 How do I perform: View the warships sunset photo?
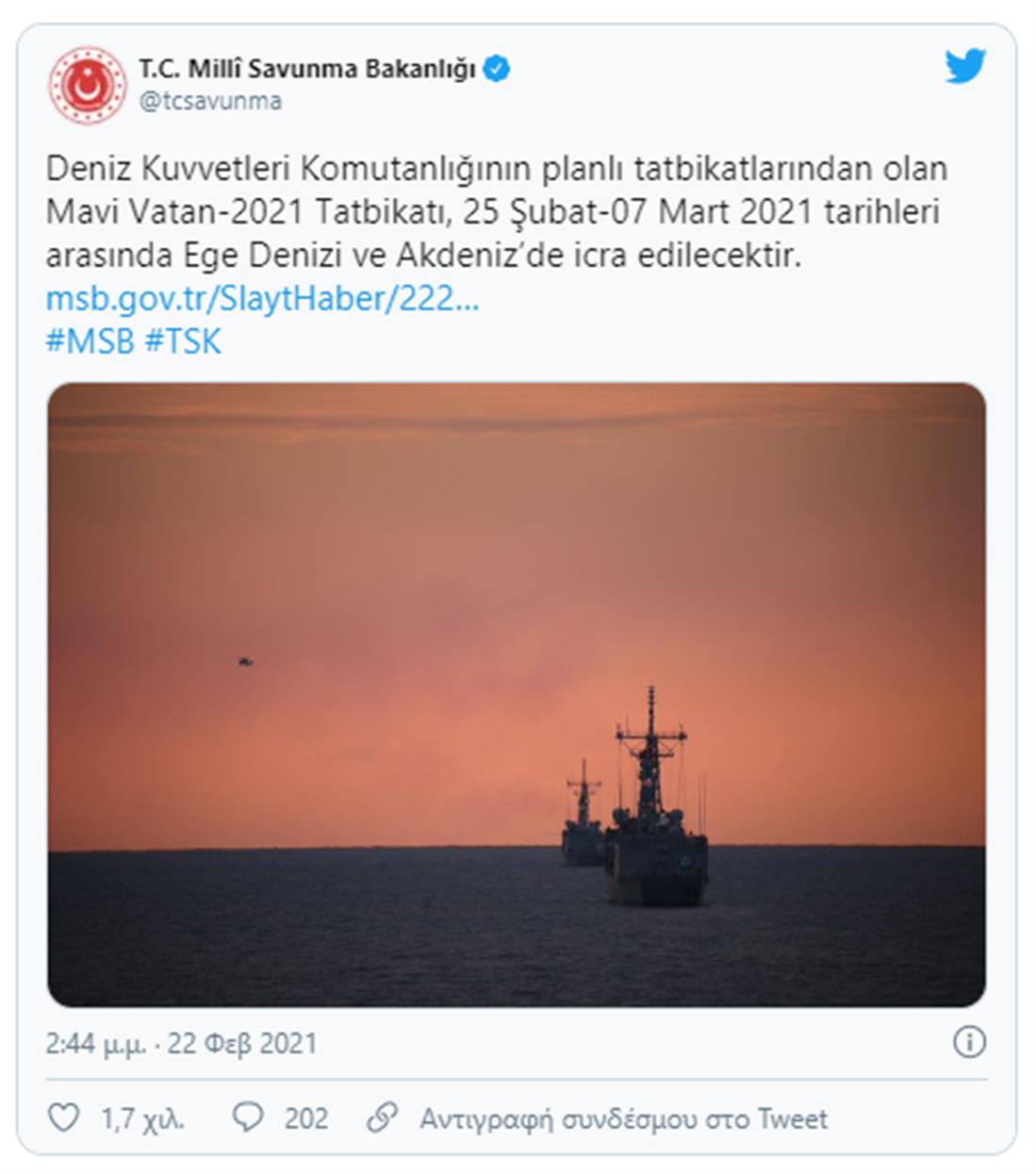click(x=517, y=694)
